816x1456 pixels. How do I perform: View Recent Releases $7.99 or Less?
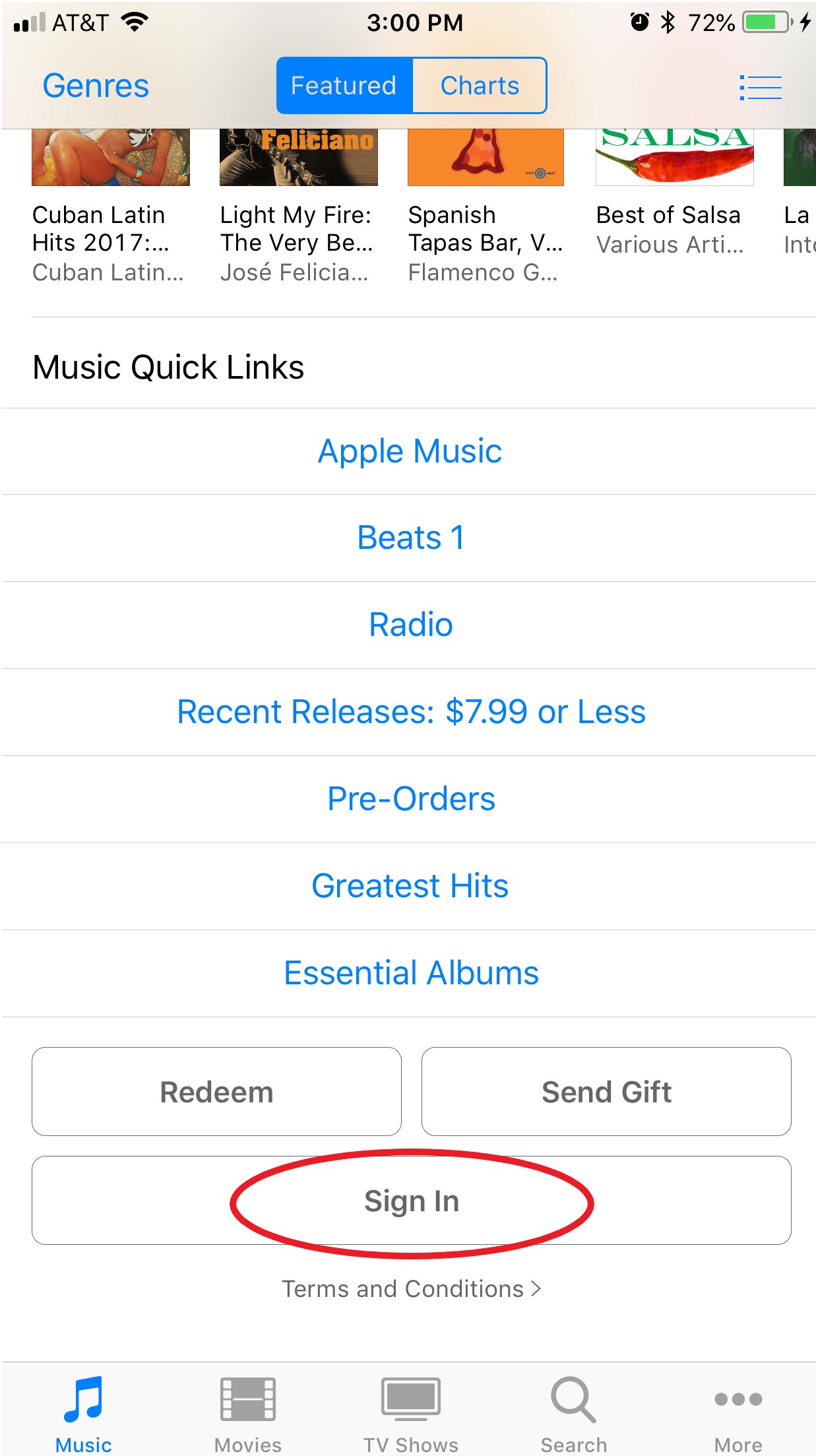pos(409,712)
